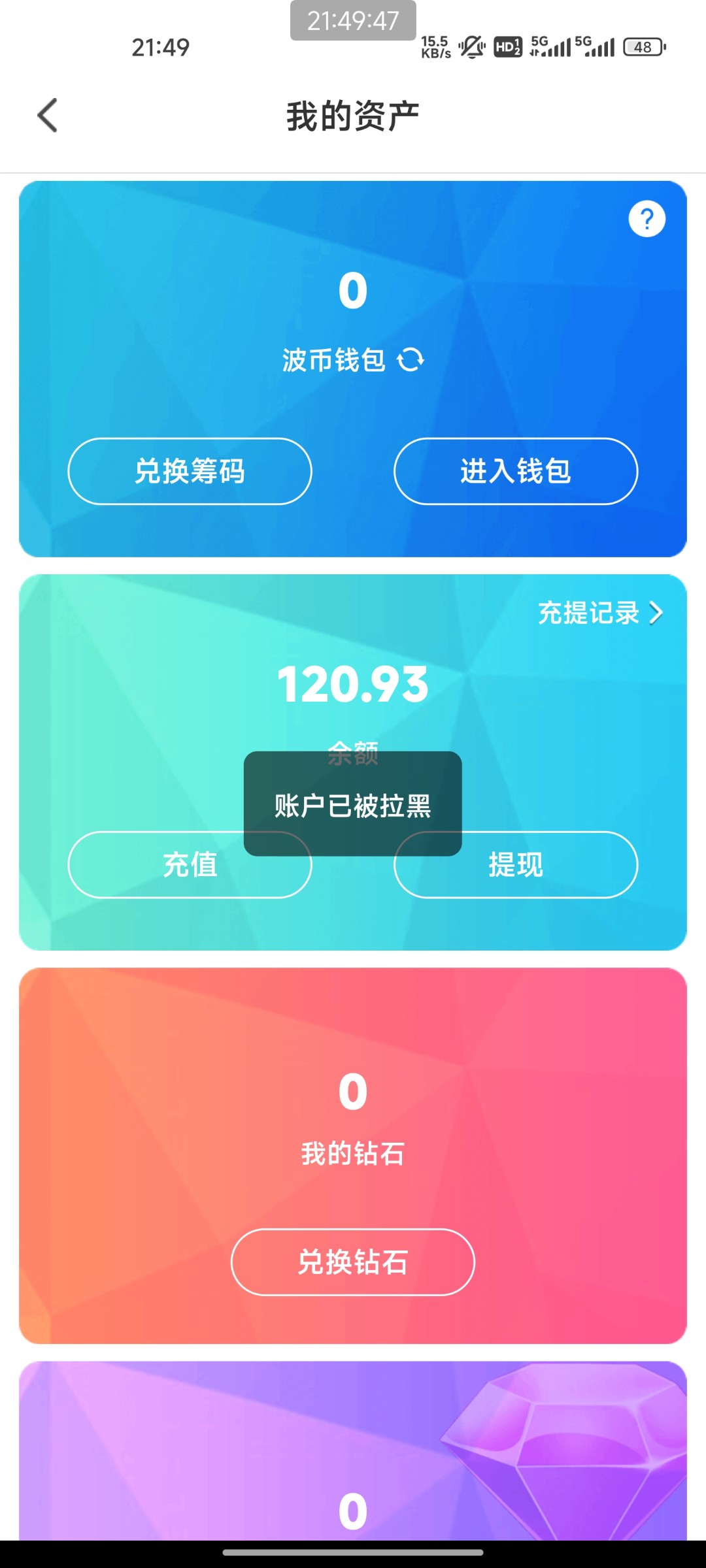The height and width of the screenshot is (1568, 706).
Task: Open 兑换筹码 to exchange chips
Action: (190, 472)
